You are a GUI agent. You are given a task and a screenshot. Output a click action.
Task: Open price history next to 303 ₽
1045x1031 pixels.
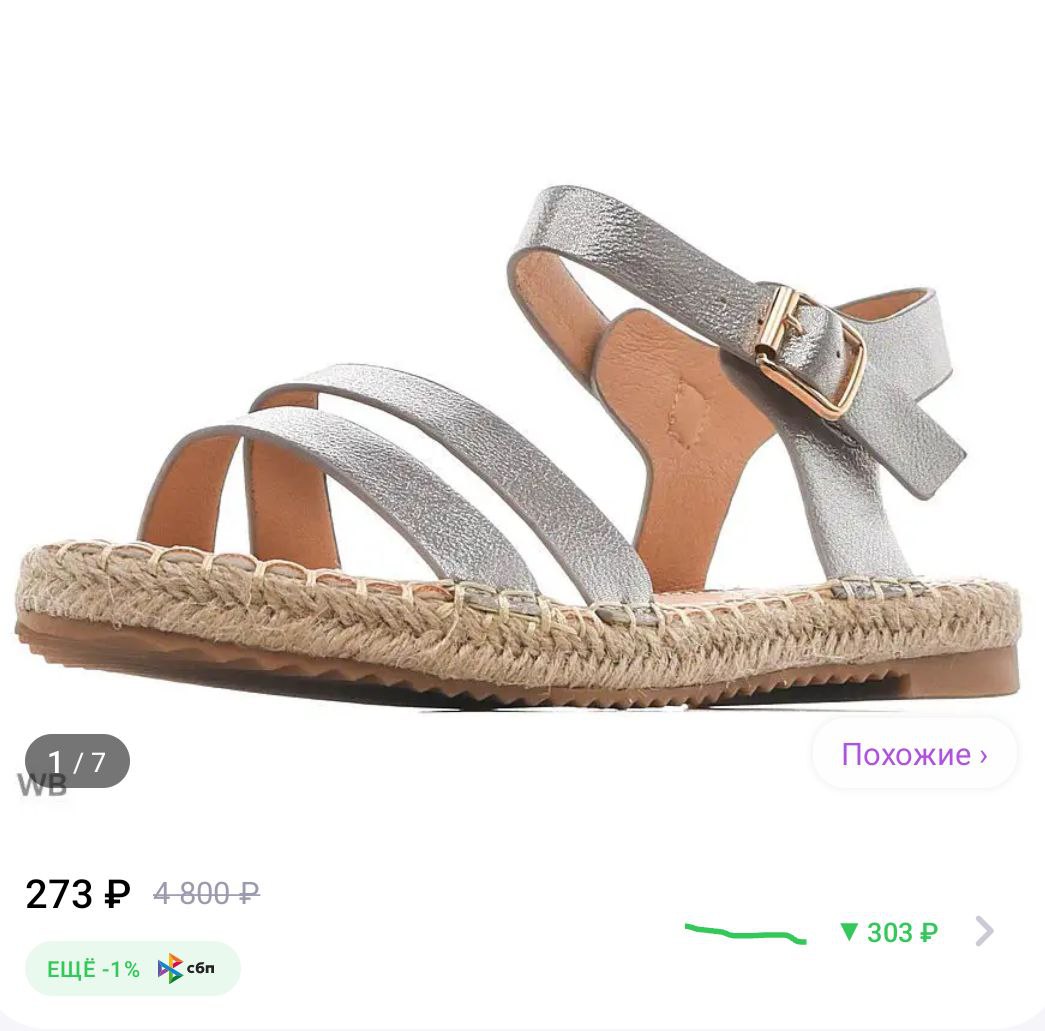984,932
